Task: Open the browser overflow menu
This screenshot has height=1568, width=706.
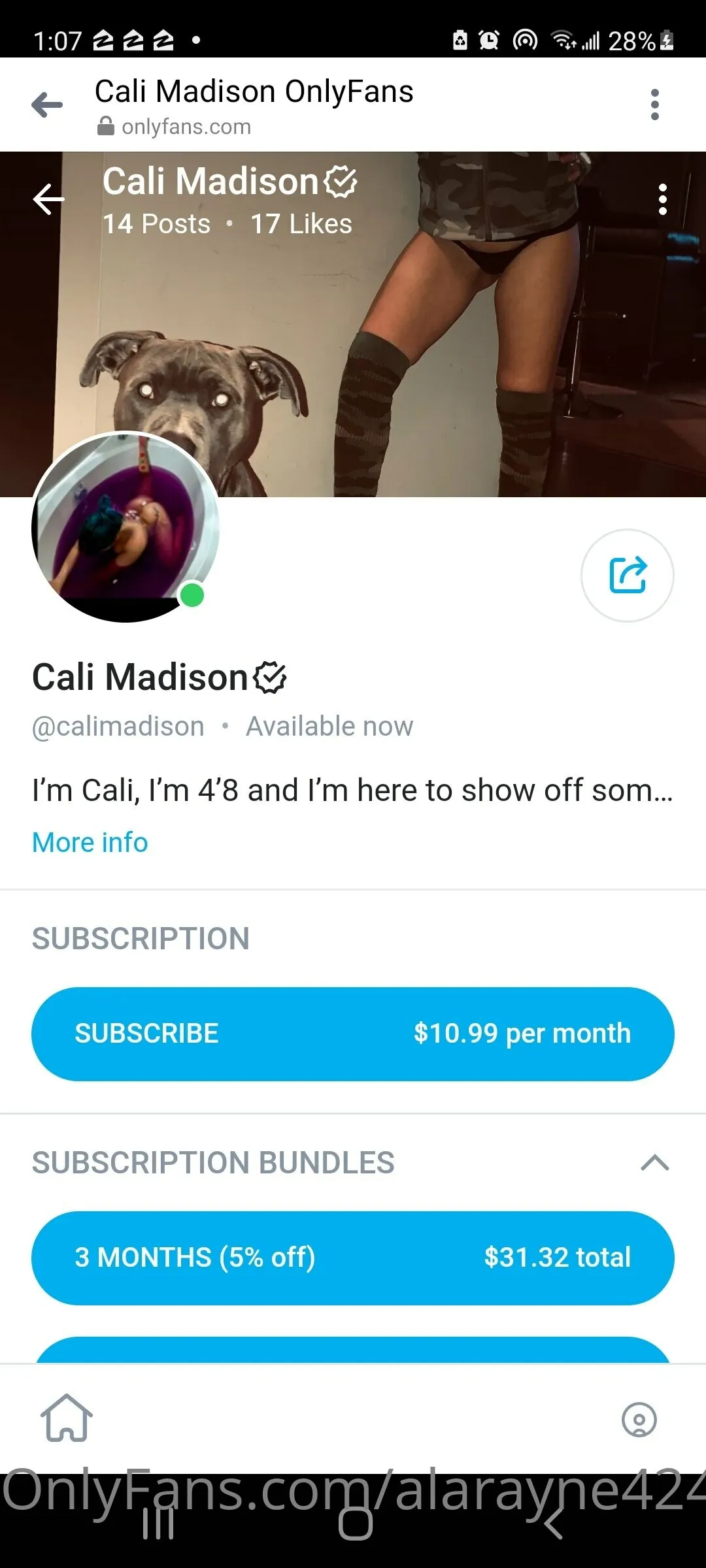Action: point(654,105)
